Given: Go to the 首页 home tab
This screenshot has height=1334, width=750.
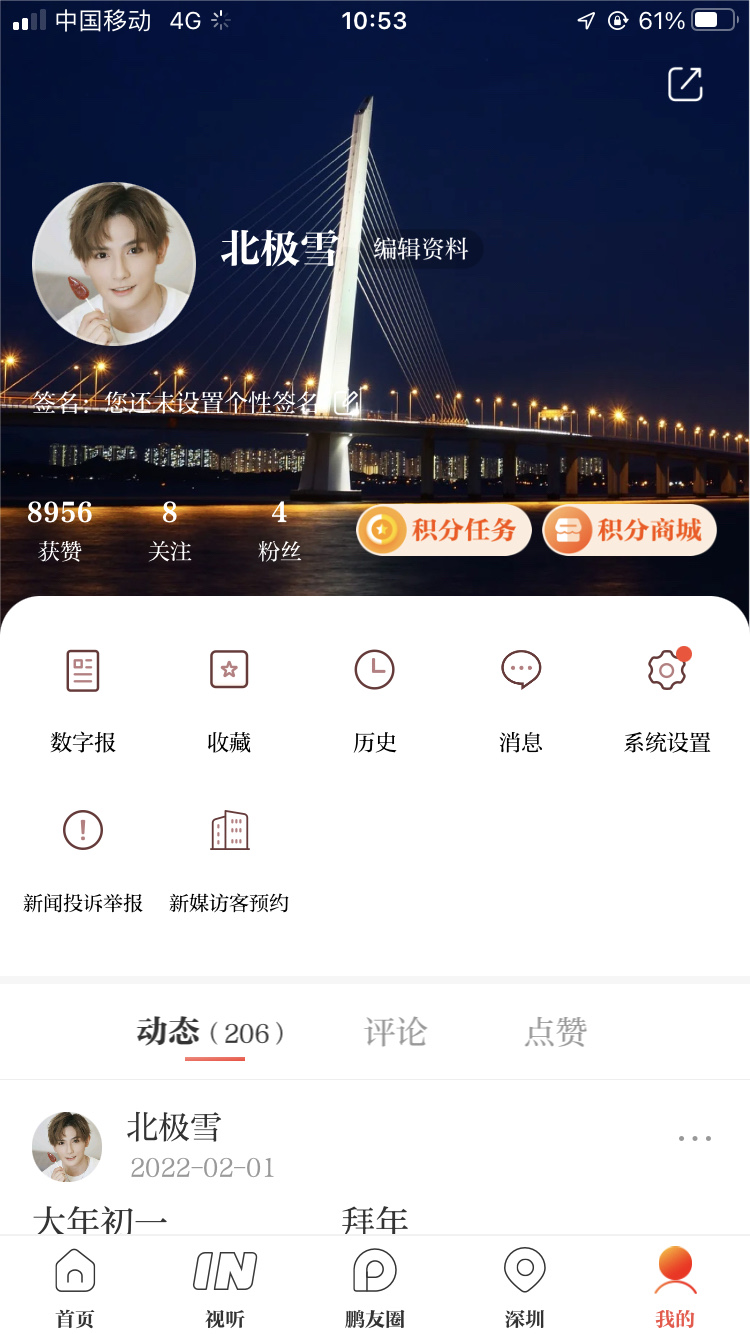Looking at the screenshot, I should pyautogui.click(x=75, y=1287).
